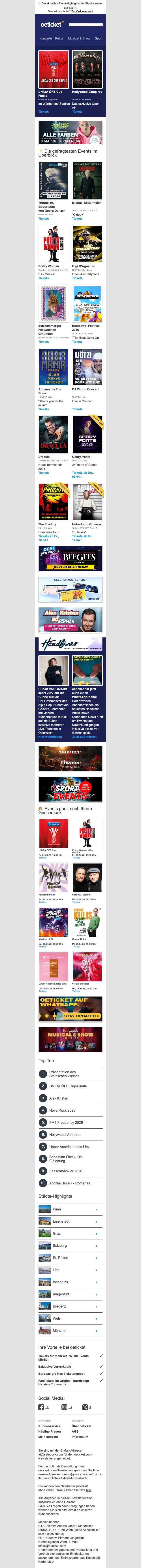Open the Kultur category
Viewport: 141px width, 1568px height.
coord(59,38)
